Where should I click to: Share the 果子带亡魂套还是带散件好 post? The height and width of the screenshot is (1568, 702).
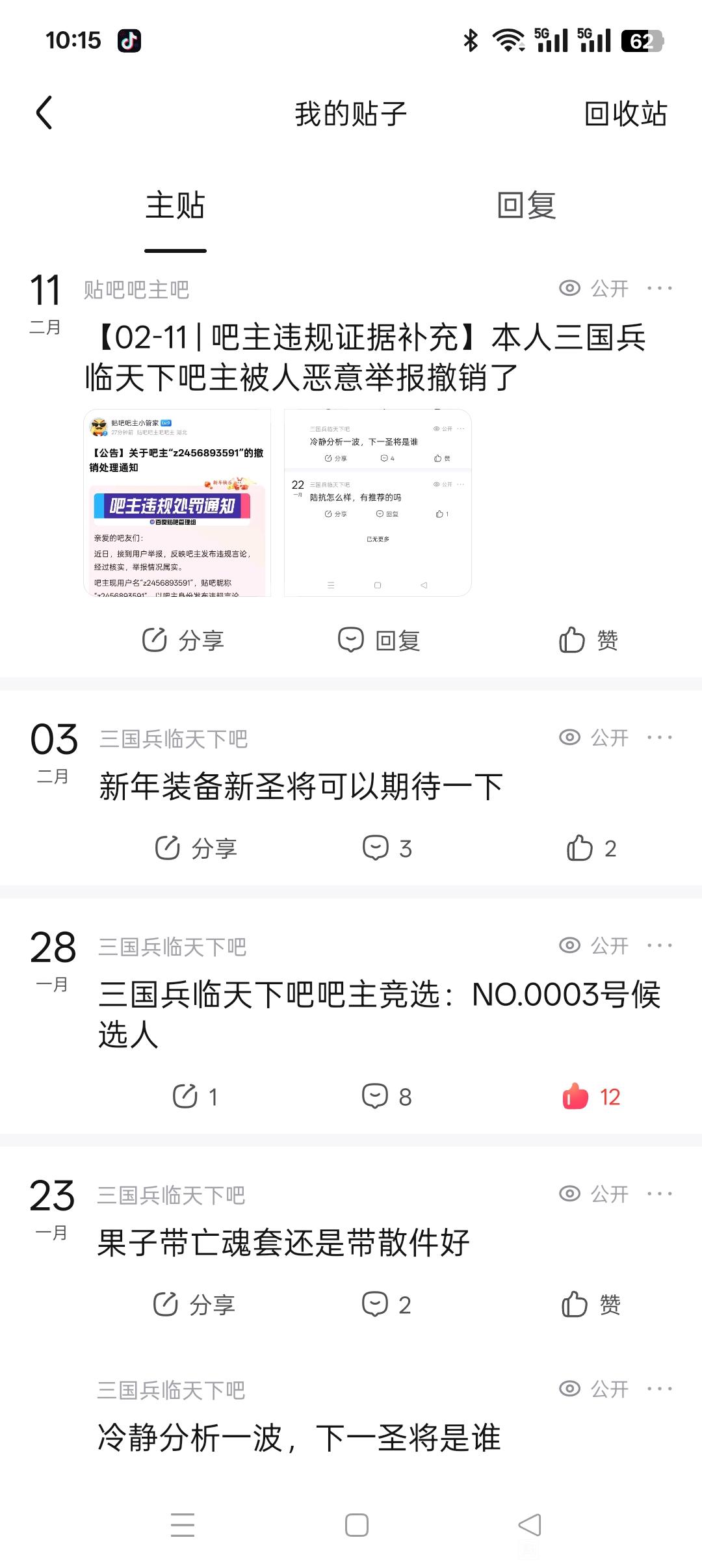(x=194, y=1305)
